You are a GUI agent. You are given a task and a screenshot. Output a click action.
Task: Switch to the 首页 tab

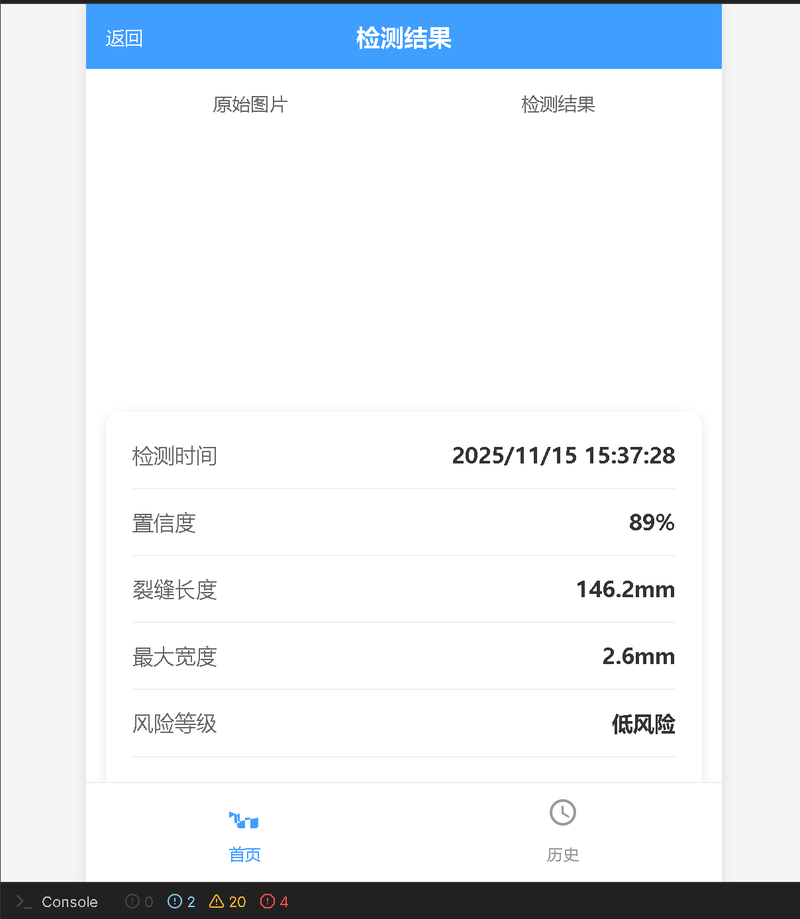coord(245,835)
